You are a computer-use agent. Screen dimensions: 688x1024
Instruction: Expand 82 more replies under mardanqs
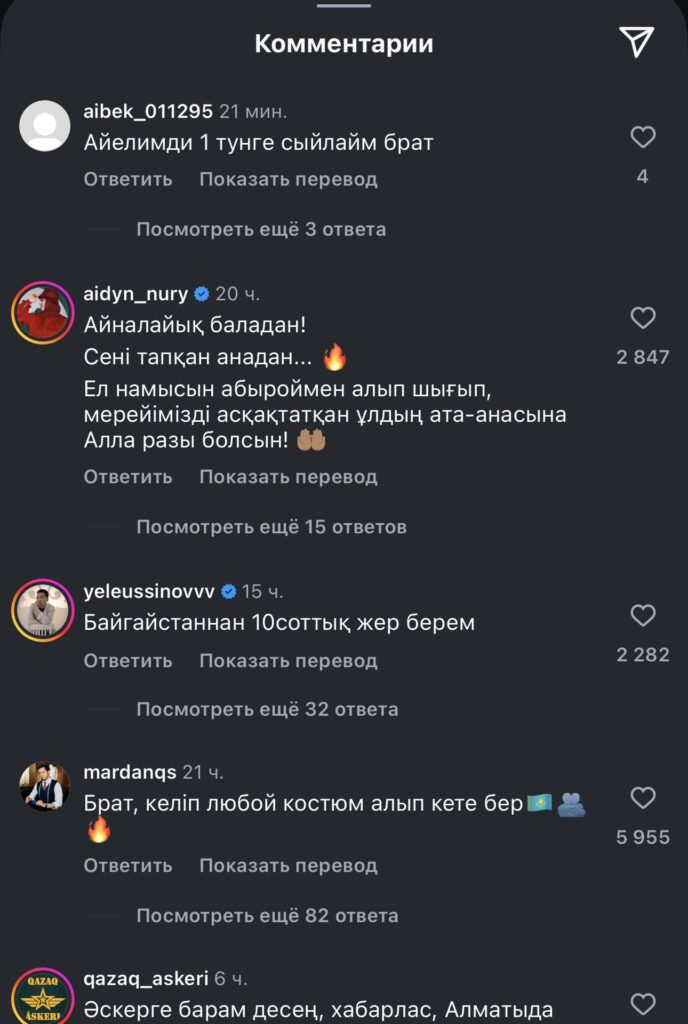(267, 916)
